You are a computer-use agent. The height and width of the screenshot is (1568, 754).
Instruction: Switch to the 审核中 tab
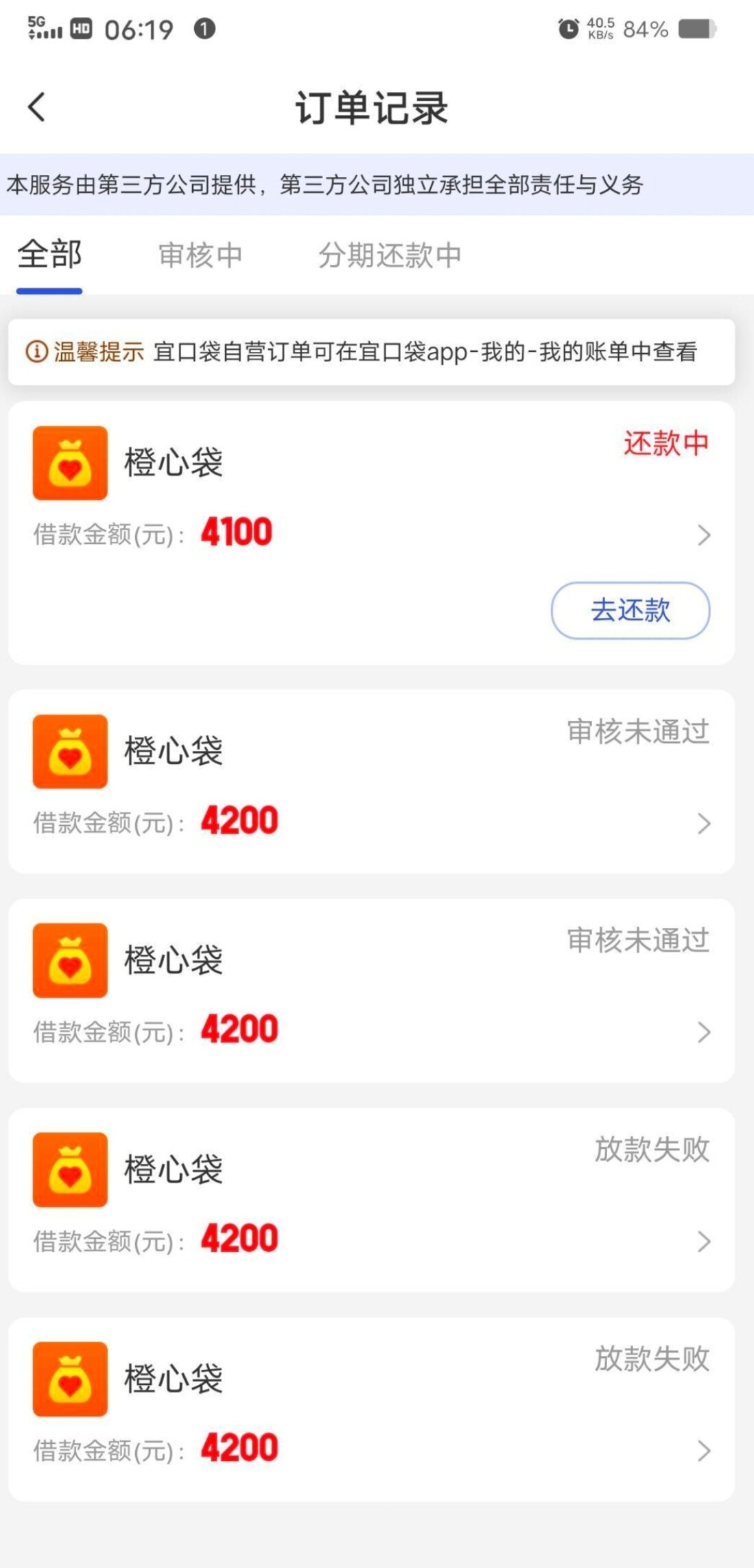pos(200,255)
